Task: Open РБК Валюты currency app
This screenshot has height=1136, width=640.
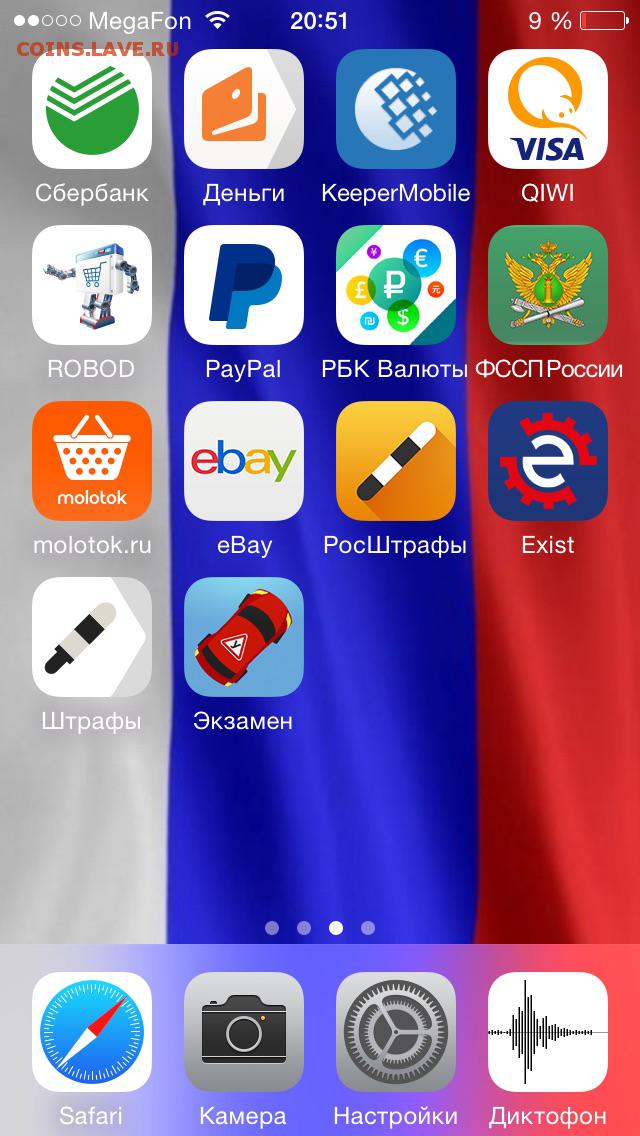Action: coord(396,285)
